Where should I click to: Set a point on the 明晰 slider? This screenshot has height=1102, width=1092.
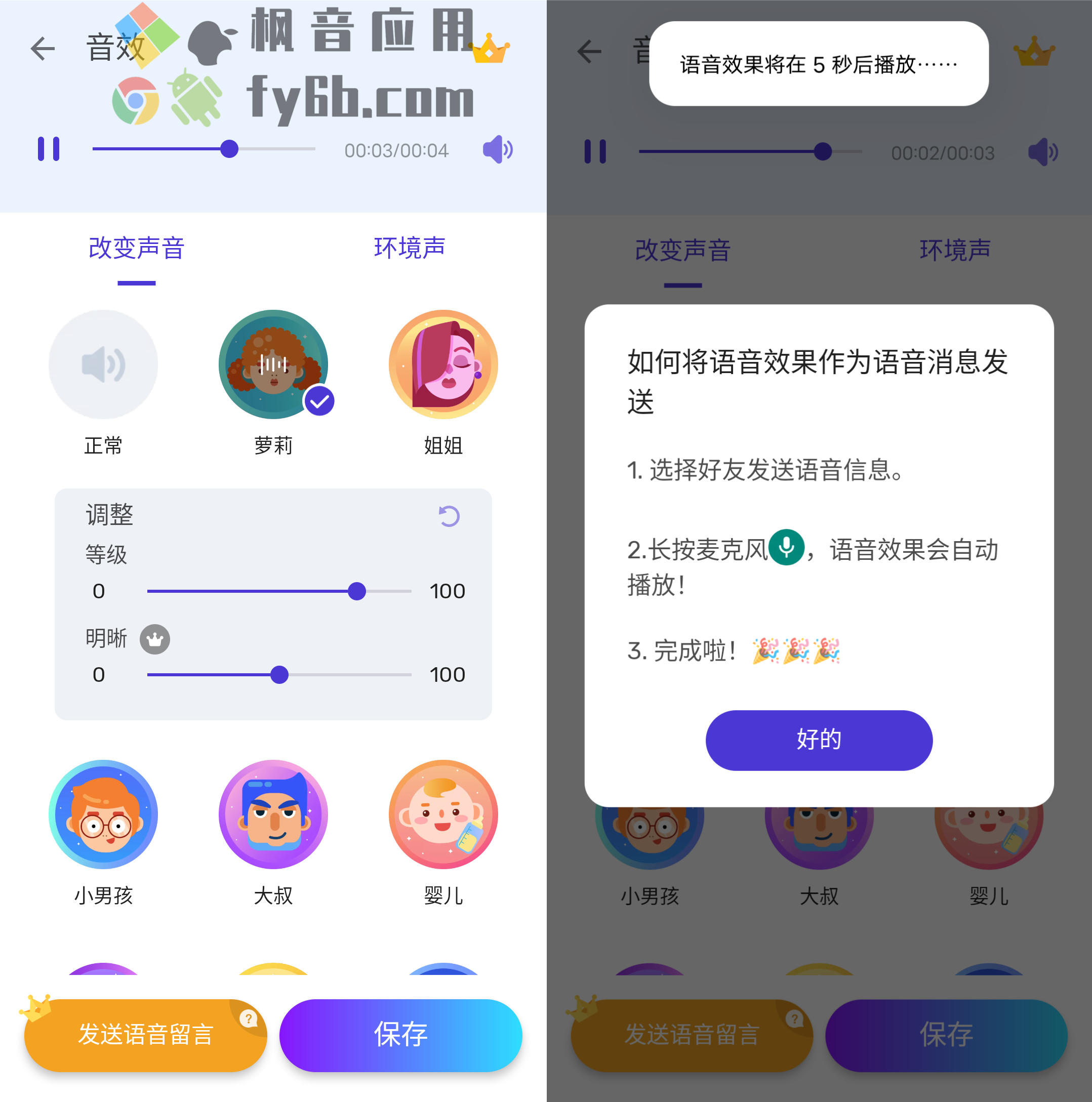pyautogui.click(x=279, y=675)
